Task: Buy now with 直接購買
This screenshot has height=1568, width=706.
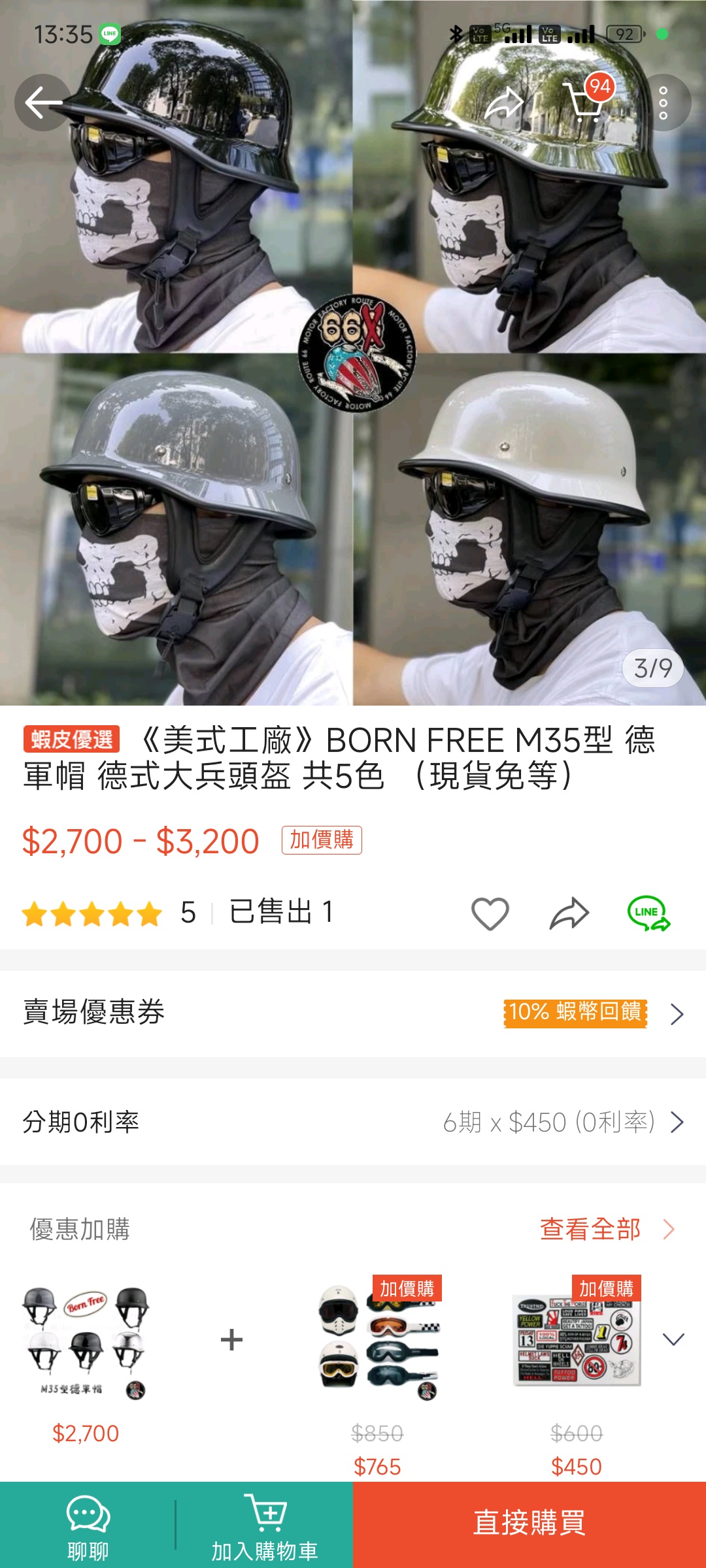Action: pyautogui.click(x=529, y=1524)
